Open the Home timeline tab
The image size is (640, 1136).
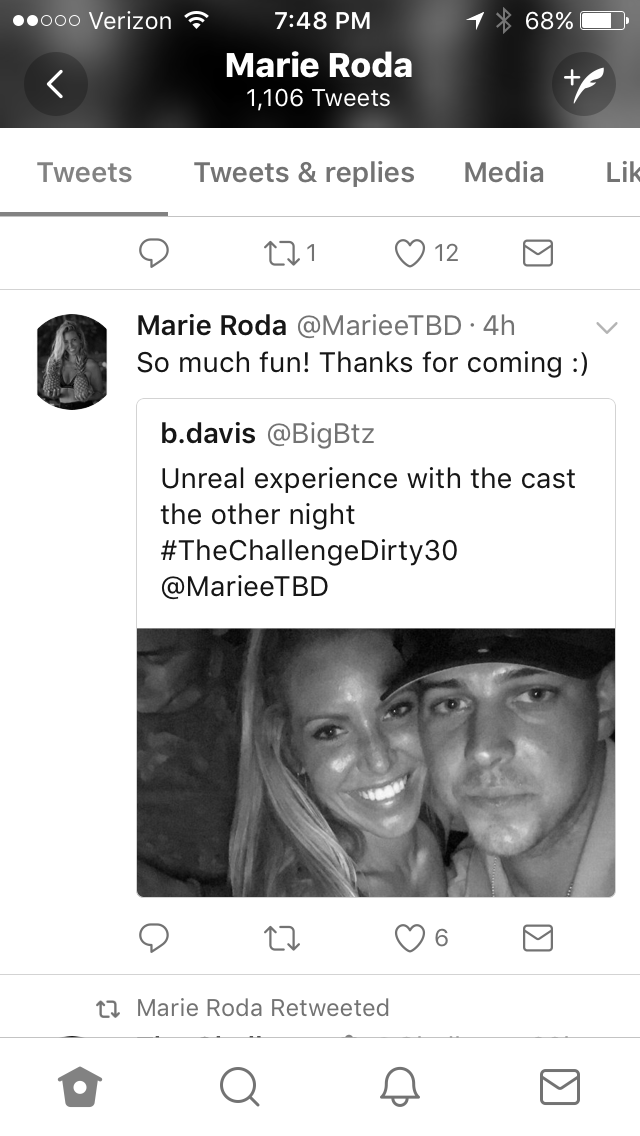(x=80, y=1087)
